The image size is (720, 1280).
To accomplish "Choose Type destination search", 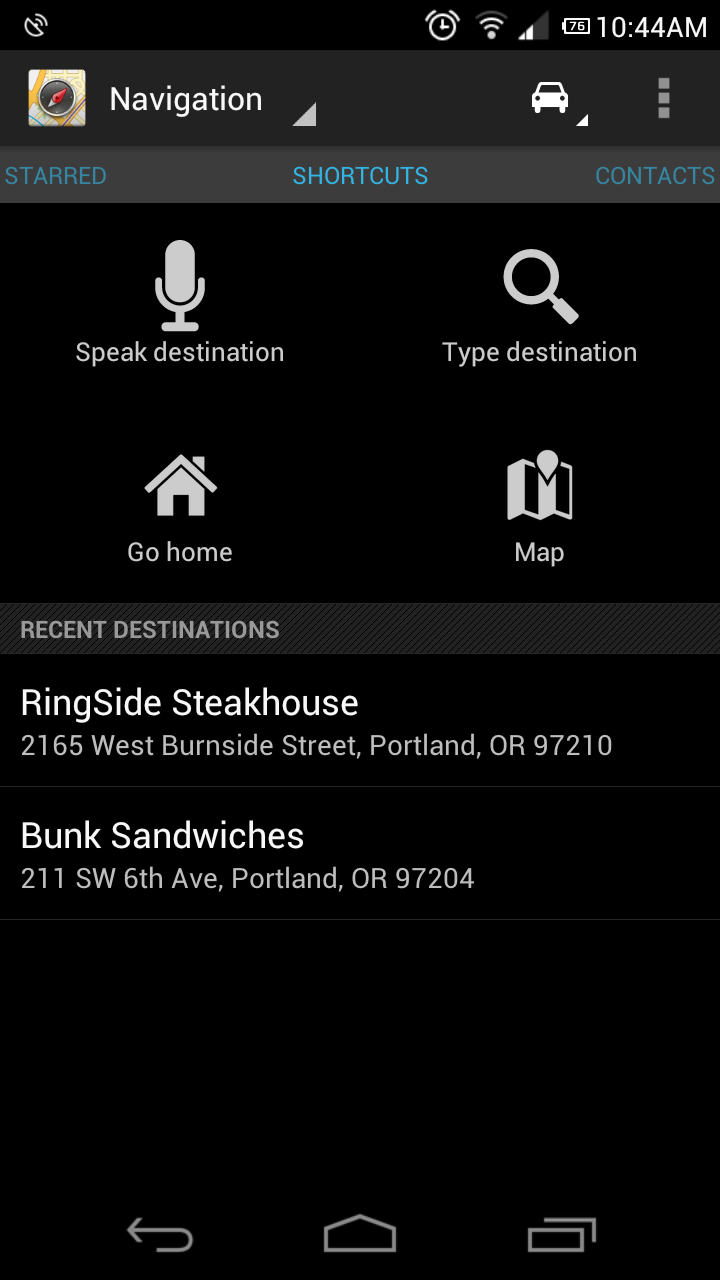I will 540,302.
